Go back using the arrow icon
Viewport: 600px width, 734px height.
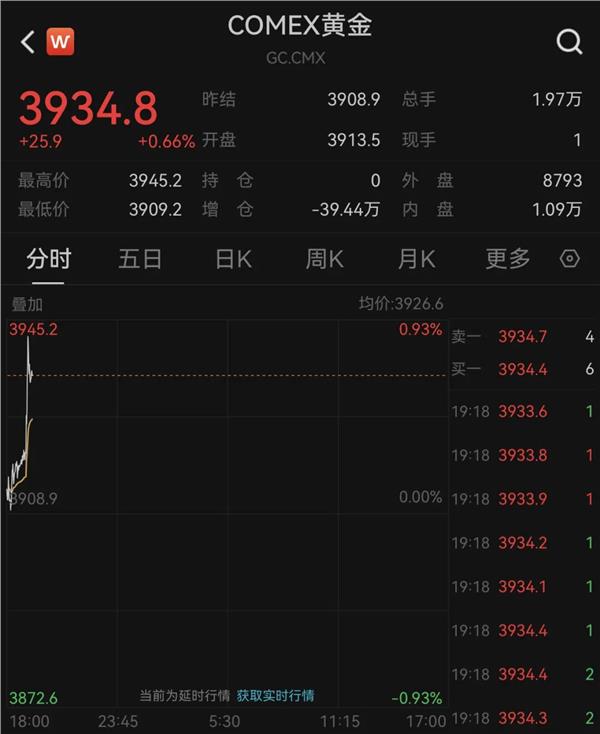(27, 41)
